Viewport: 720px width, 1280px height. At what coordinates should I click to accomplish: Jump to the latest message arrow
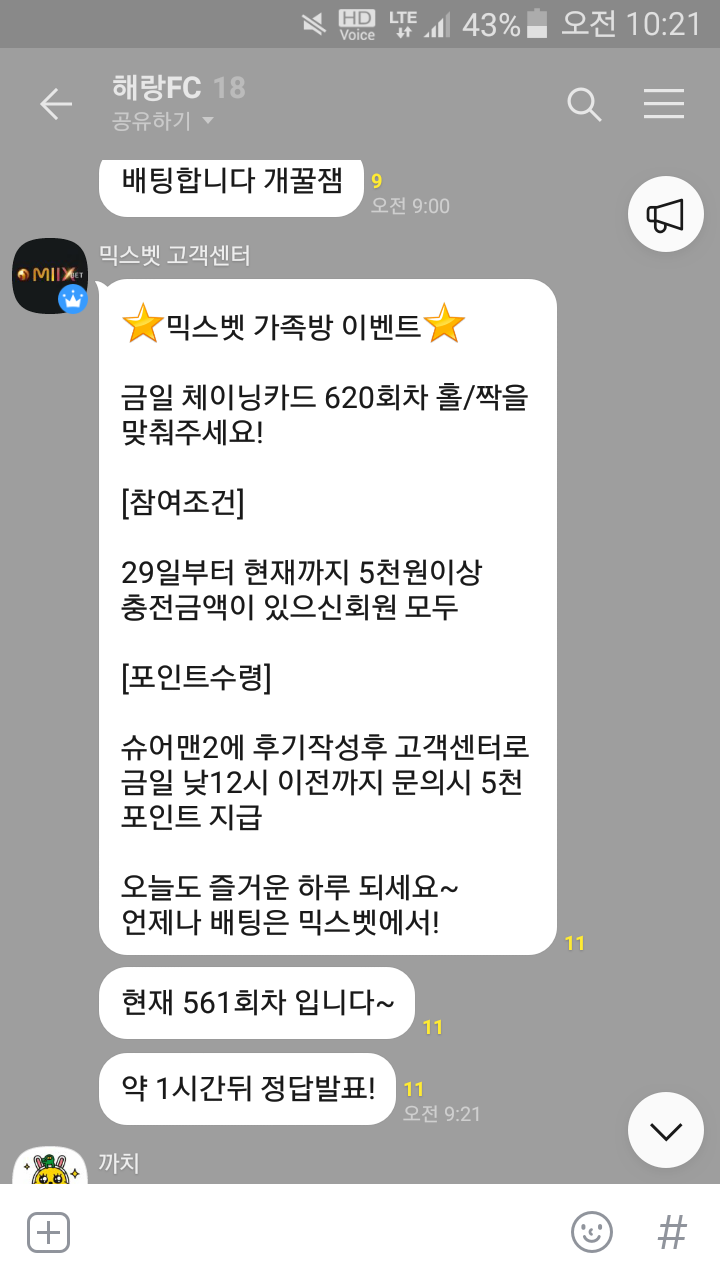pos(665,1130)
